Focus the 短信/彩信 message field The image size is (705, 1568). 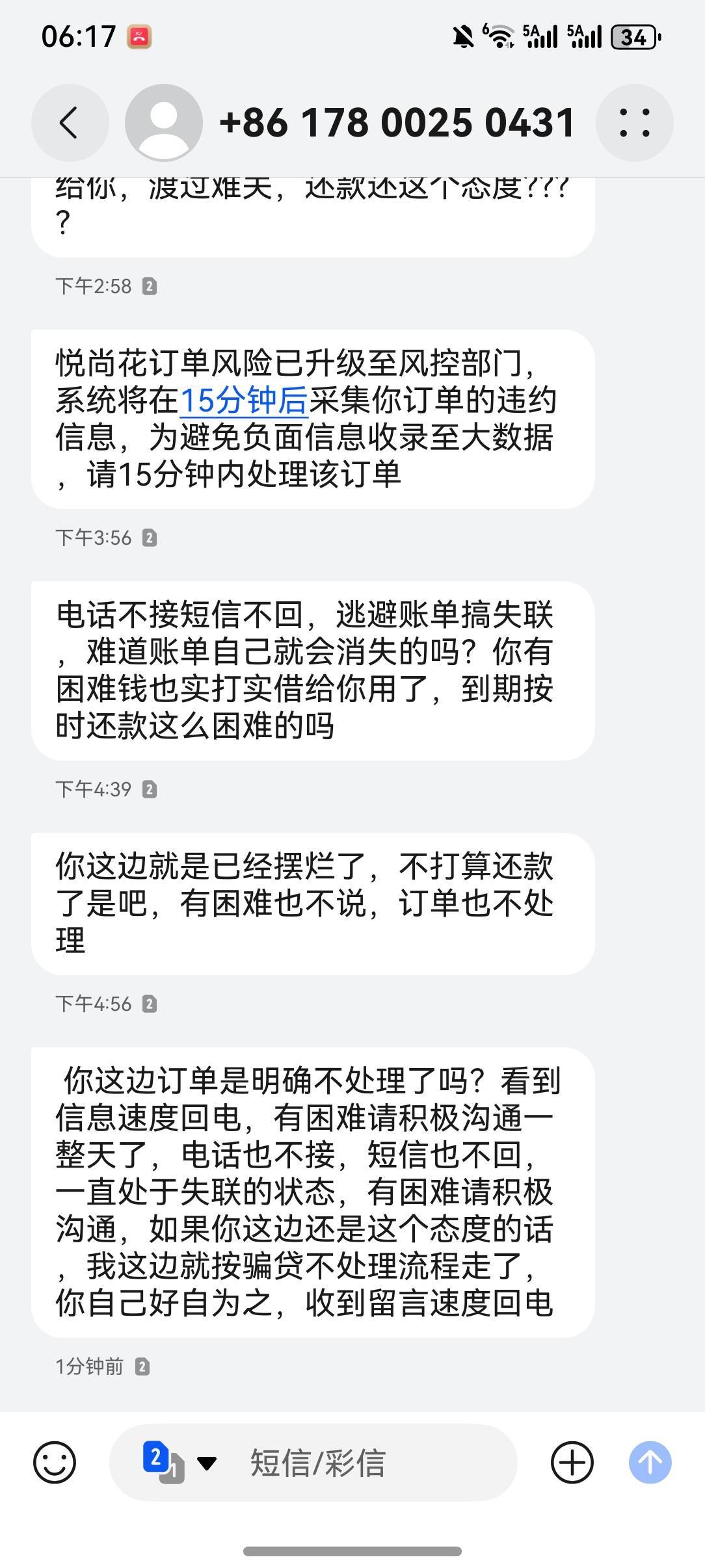[x=364, y=1463]
